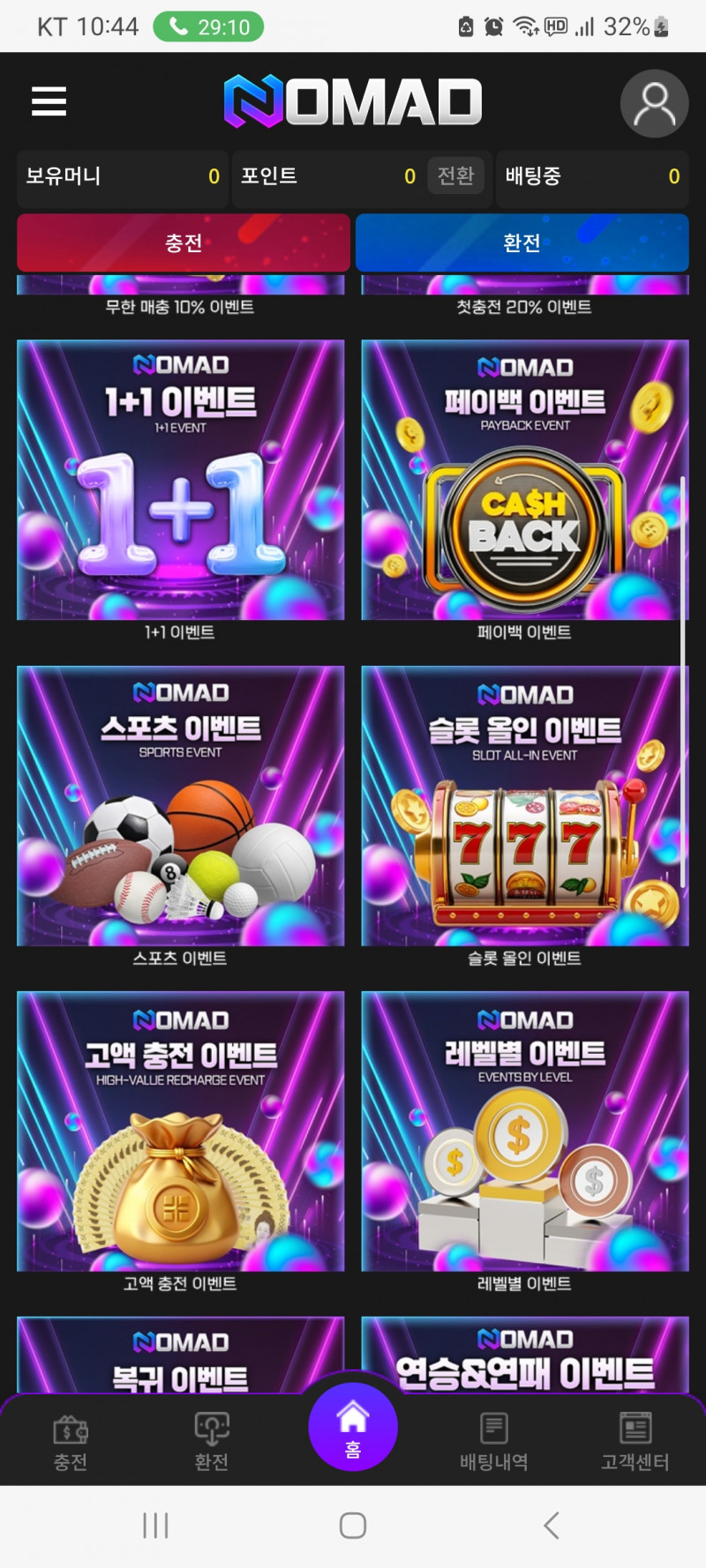This screenshot has width=706, height=1568.
Task: Open the 연승&연패 이벤트 card
Action: [524, 1356]
